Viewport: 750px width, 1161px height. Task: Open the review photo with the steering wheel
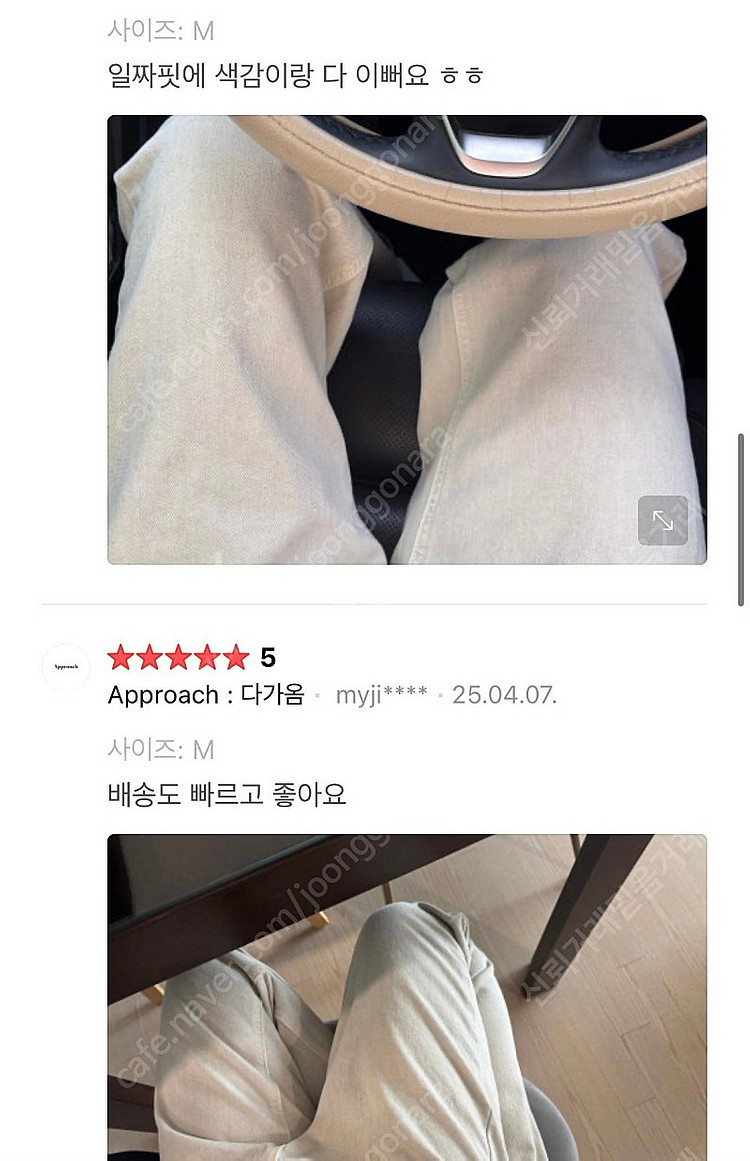pos(406,340)
